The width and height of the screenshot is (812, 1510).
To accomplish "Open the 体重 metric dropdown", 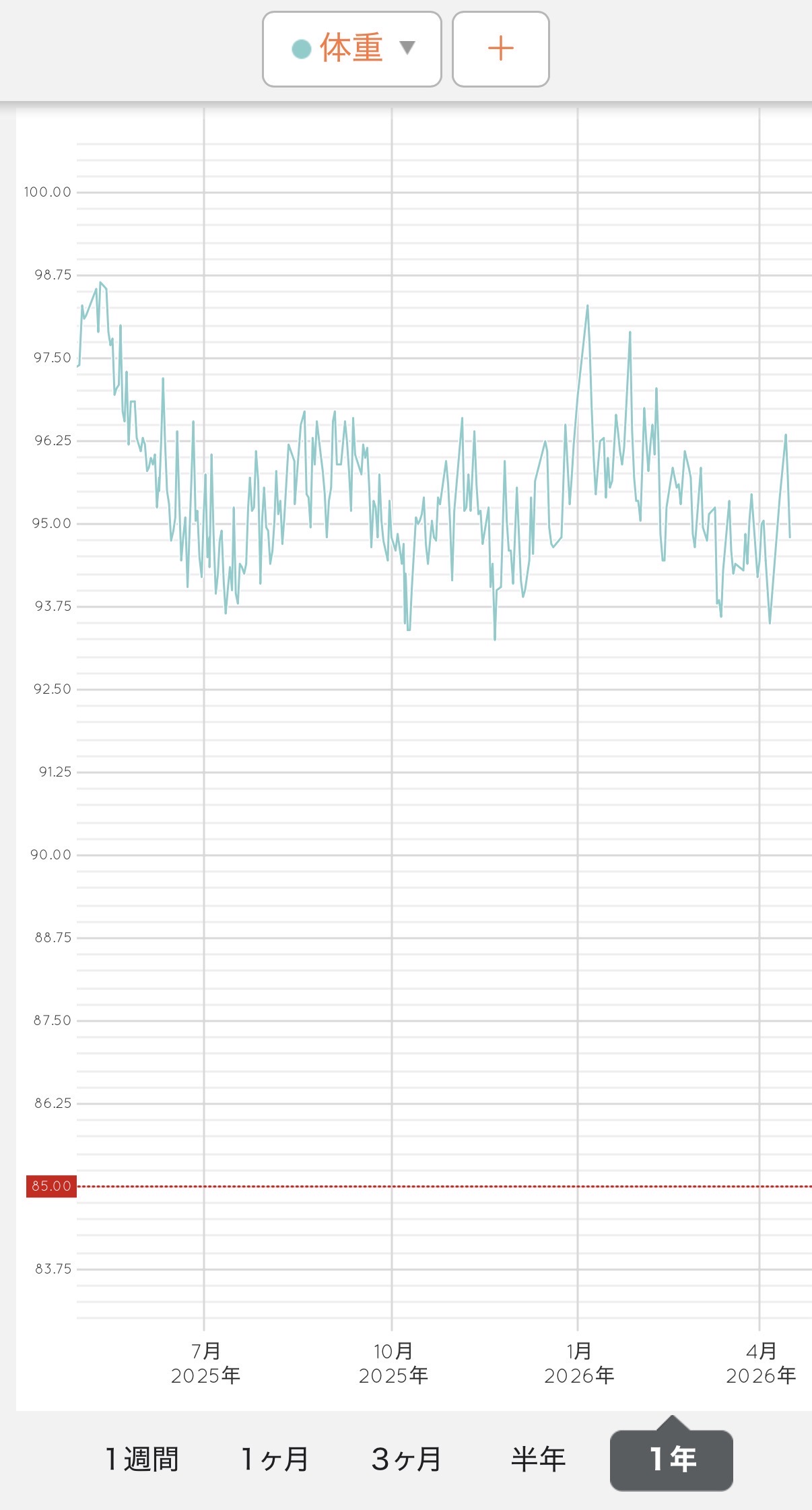I will coord(351,49).
